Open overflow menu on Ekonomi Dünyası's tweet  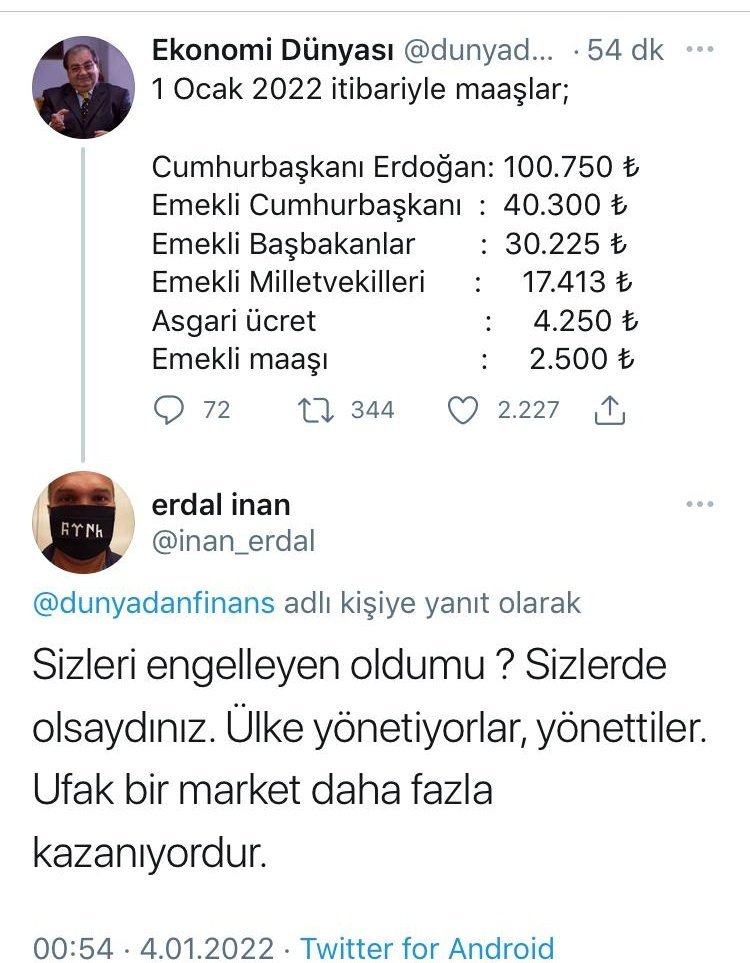pos(702,49)
